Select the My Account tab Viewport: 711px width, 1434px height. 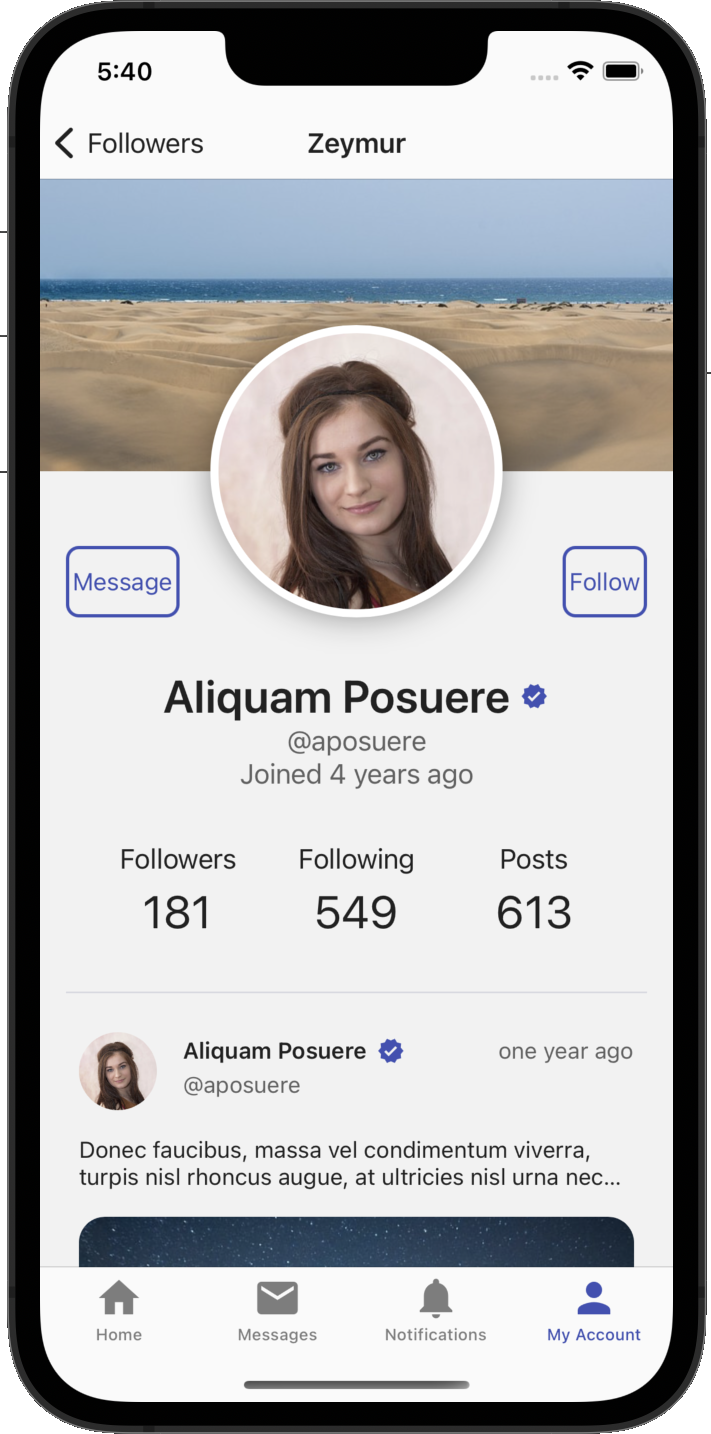pos(593,1310)
